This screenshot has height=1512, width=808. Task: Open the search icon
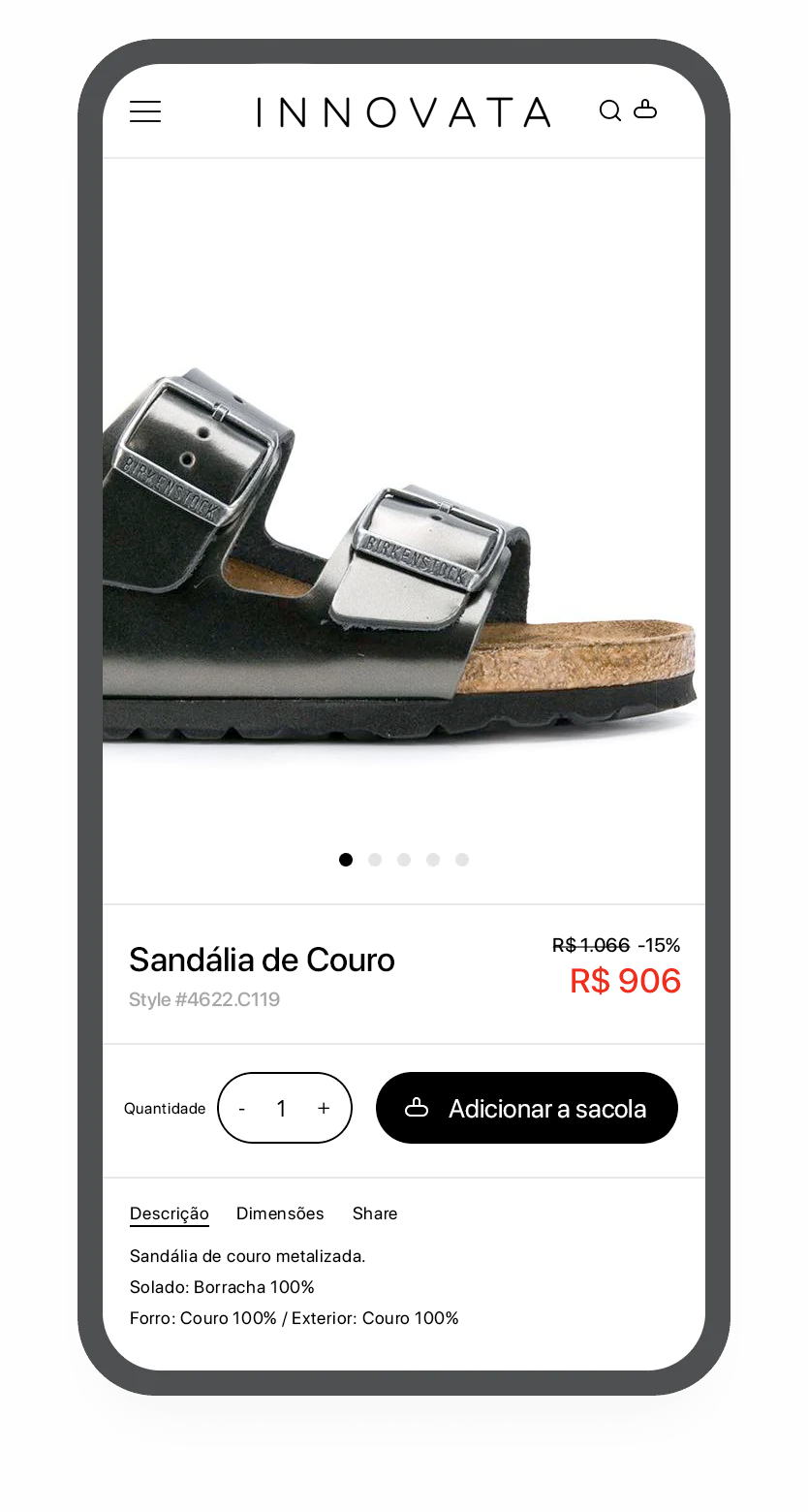[610, 110]
